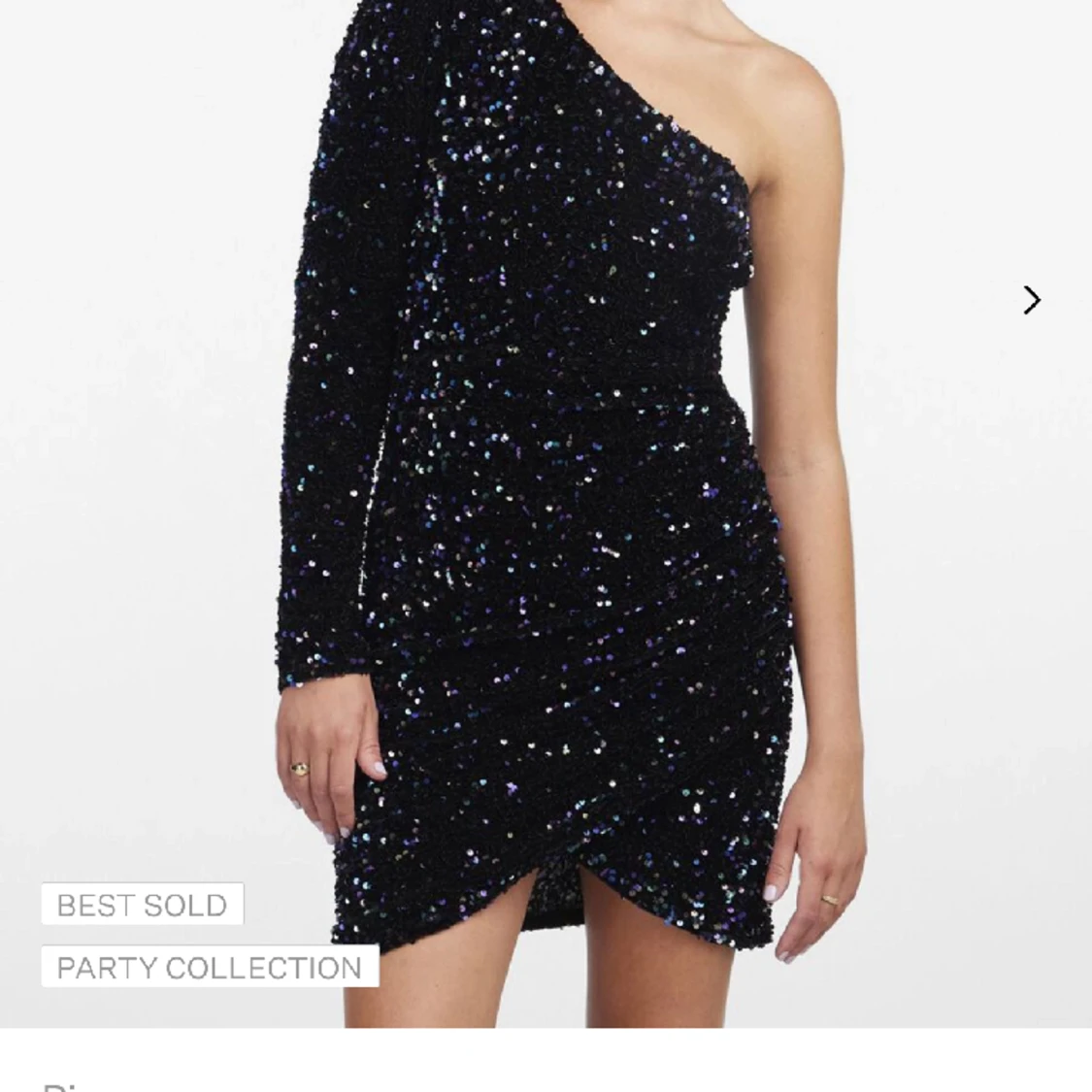Open the sequin dress photo fullscreen
This screenshot has height=1092, width=1092.
546,485
